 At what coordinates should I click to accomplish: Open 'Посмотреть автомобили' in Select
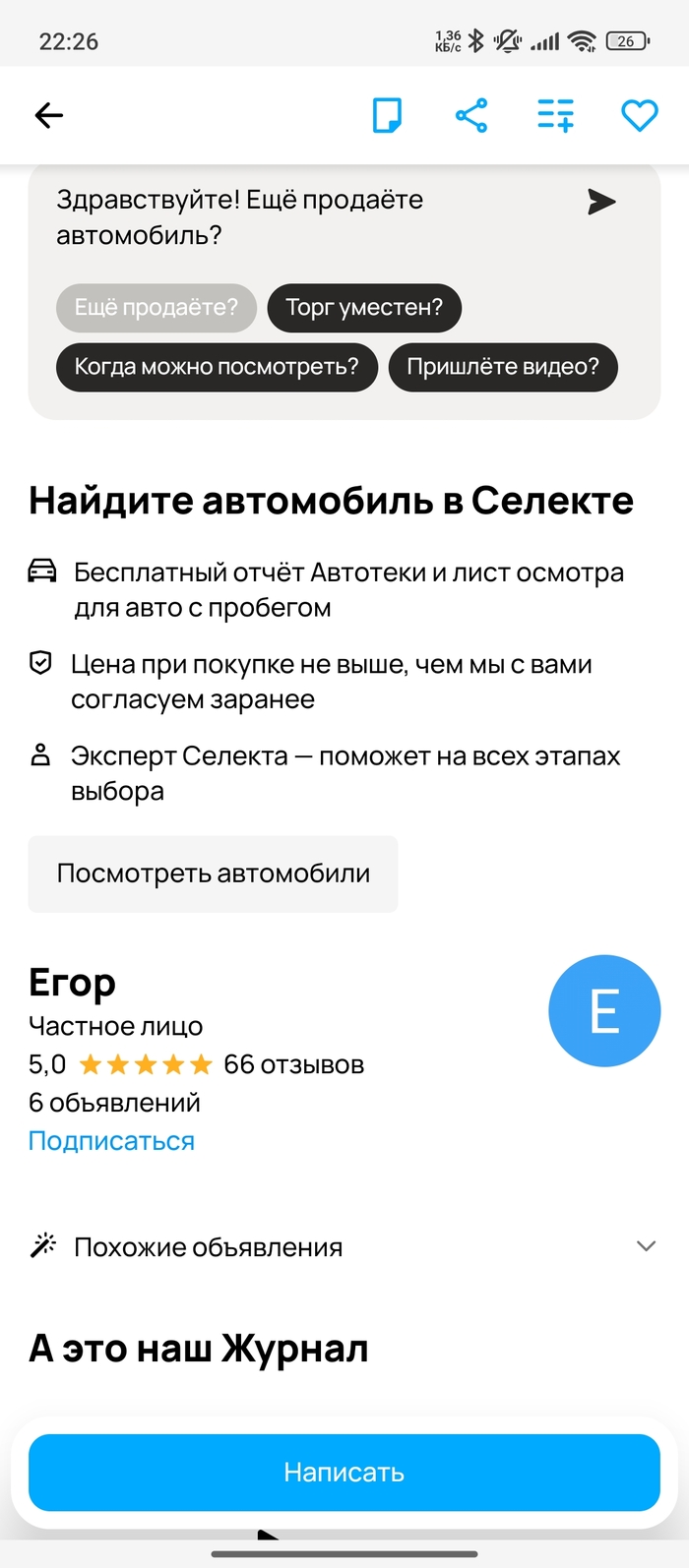pos(213,874)
